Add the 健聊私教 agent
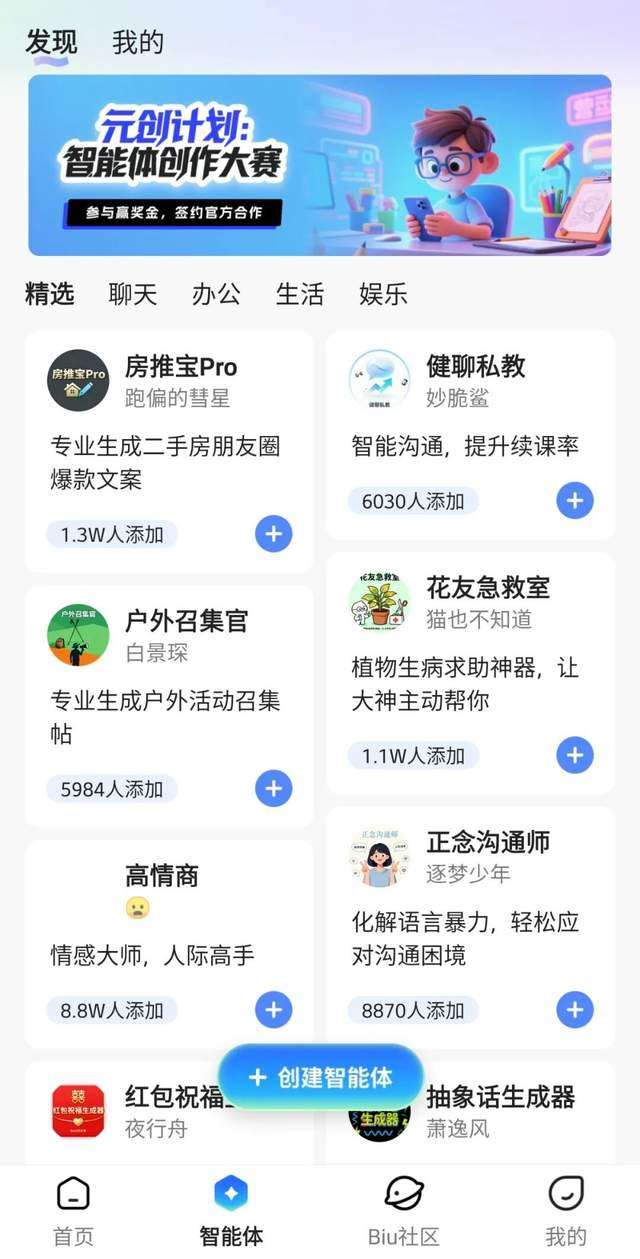Image resolution: width=640 pixels, height=1259 pixels. (x=574, y=500)
